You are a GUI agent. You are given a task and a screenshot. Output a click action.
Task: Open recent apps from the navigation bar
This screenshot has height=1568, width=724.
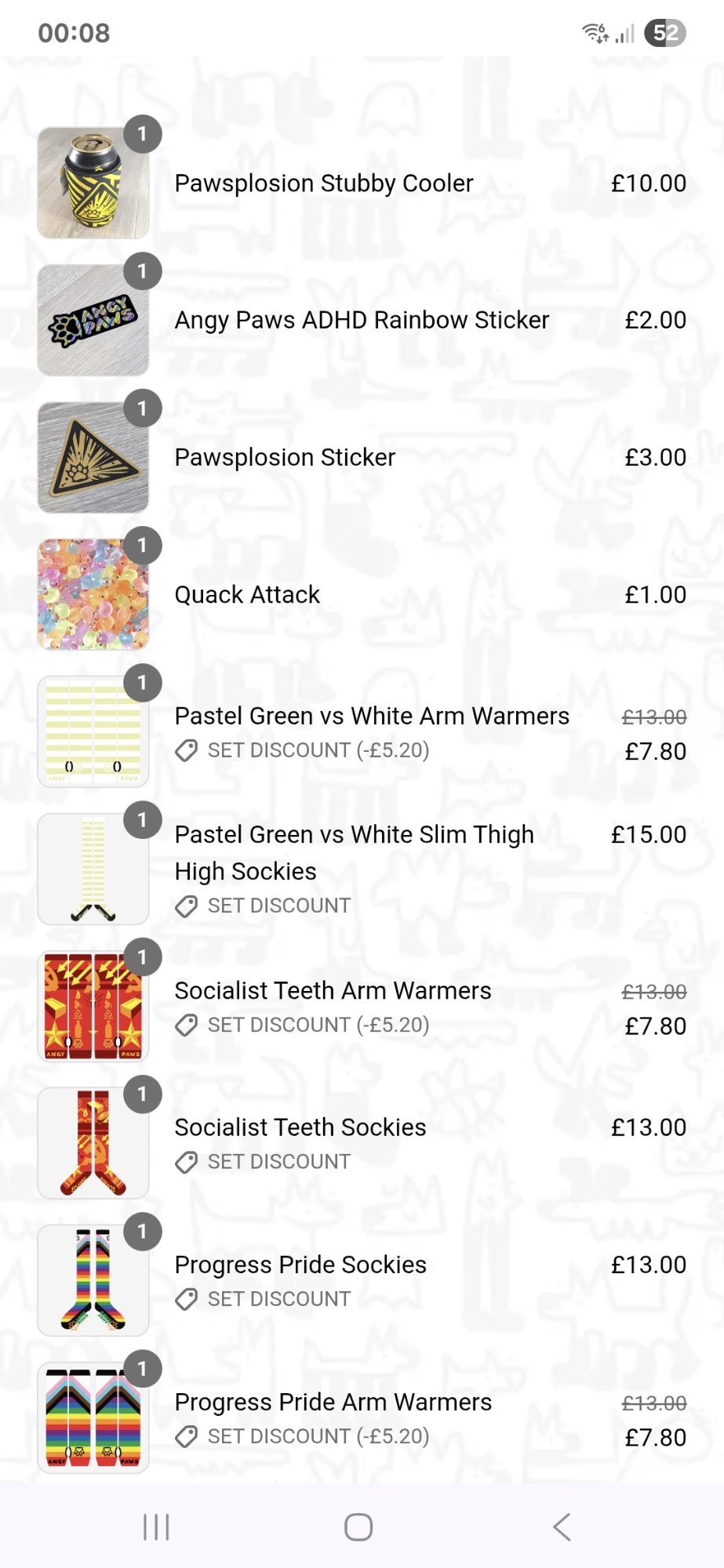[156, 1526]
